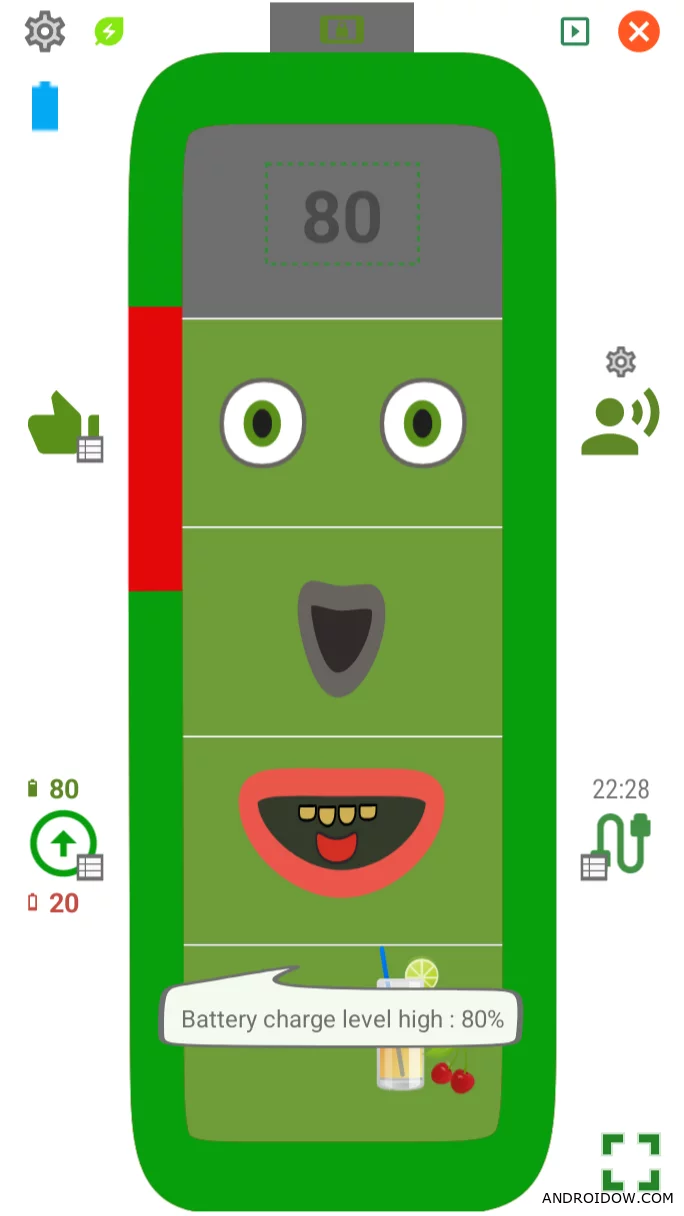Open the thumbs-up list icon
684x1216 pixels.
[x=65, y=426]
